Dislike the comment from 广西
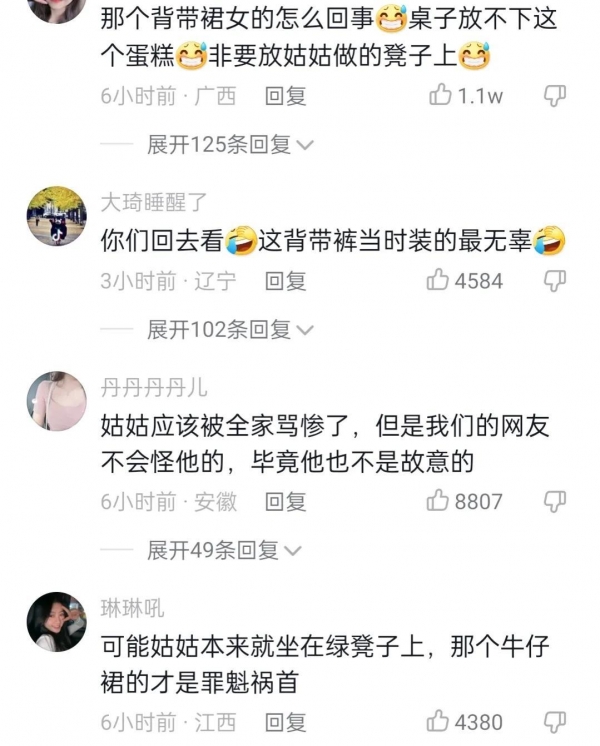 555,96
